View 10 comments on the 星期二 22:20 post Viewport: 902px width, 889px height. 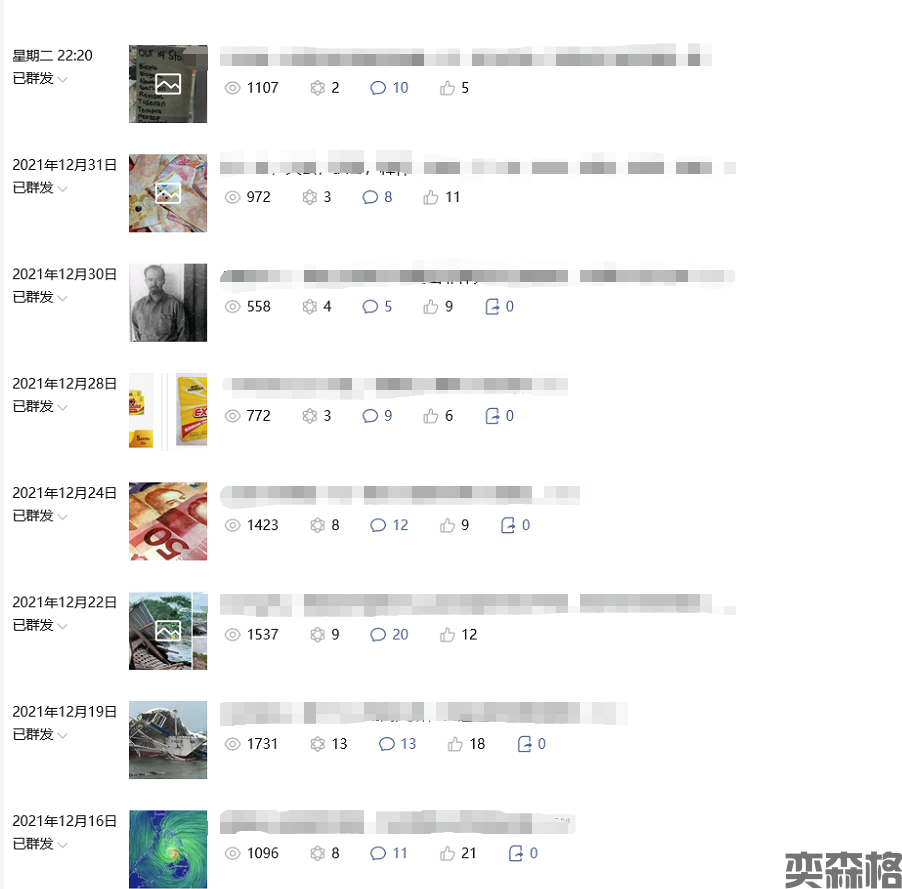[390, 88]
